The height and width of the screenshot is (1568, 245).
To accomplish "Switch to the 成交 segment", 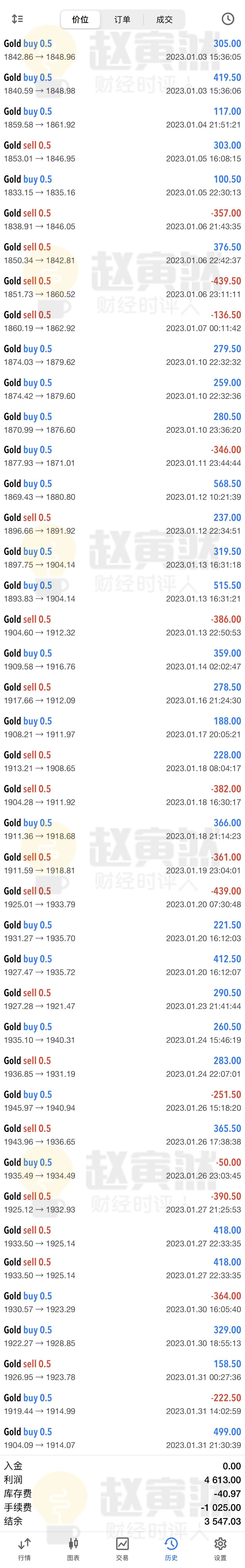I will [164, 20].
